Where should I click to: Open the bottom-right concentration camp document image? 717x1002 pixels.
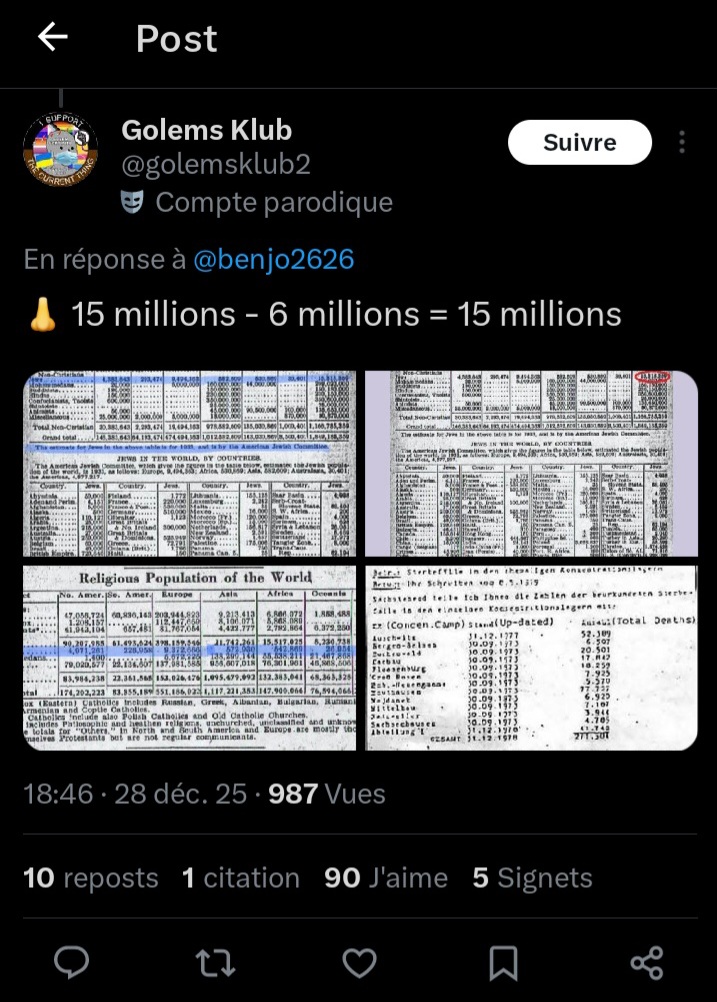tap(531, 657)
